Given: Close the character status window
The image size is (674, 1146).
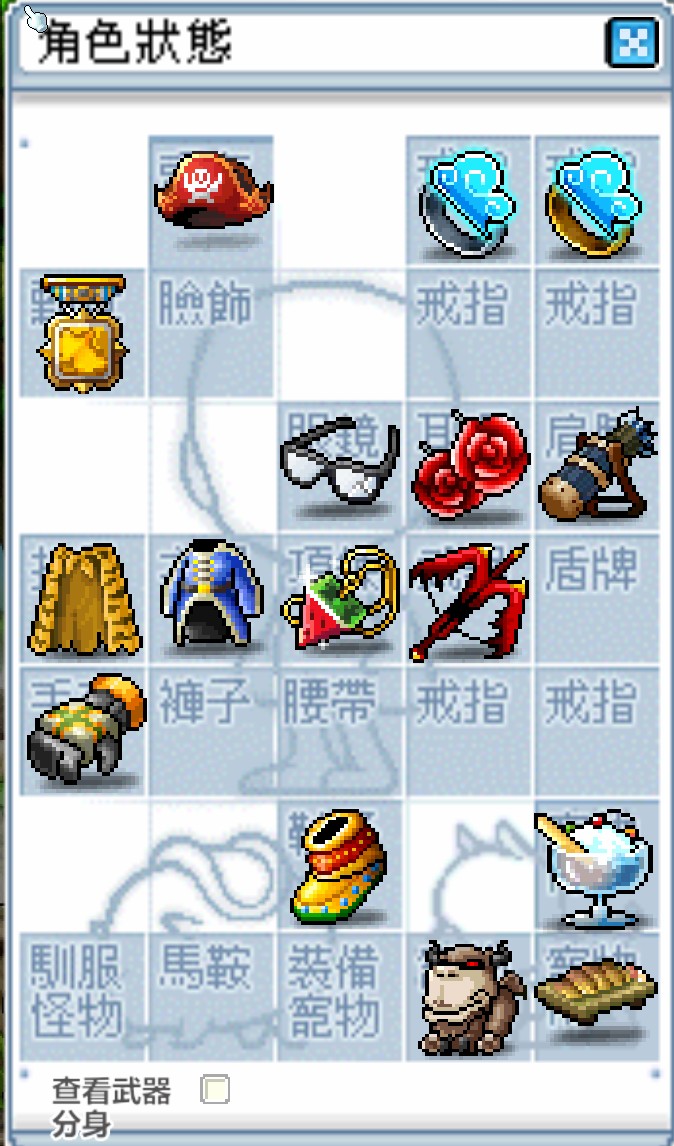Looking at the screenshot, I should pyautogui.click(x=632, y=42).
